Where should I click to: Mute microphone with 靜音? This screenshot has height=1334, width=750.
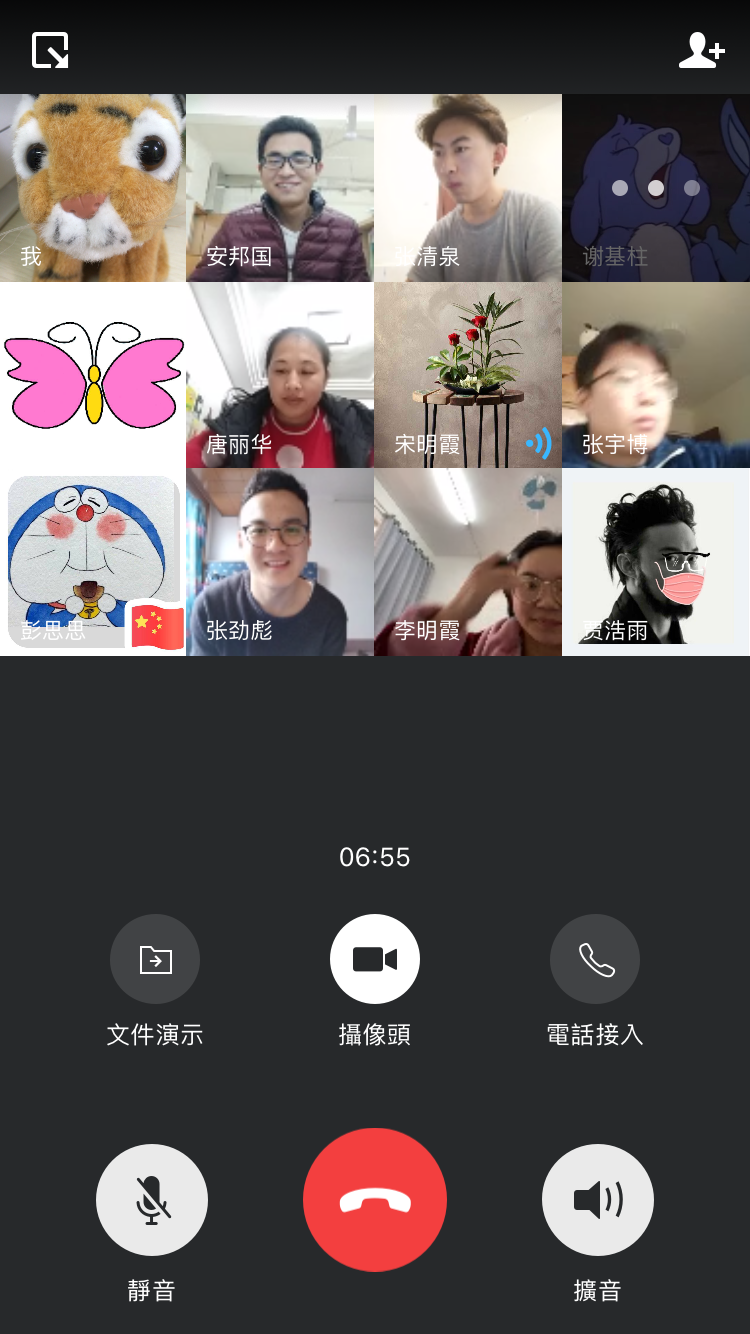[152, 1199]
